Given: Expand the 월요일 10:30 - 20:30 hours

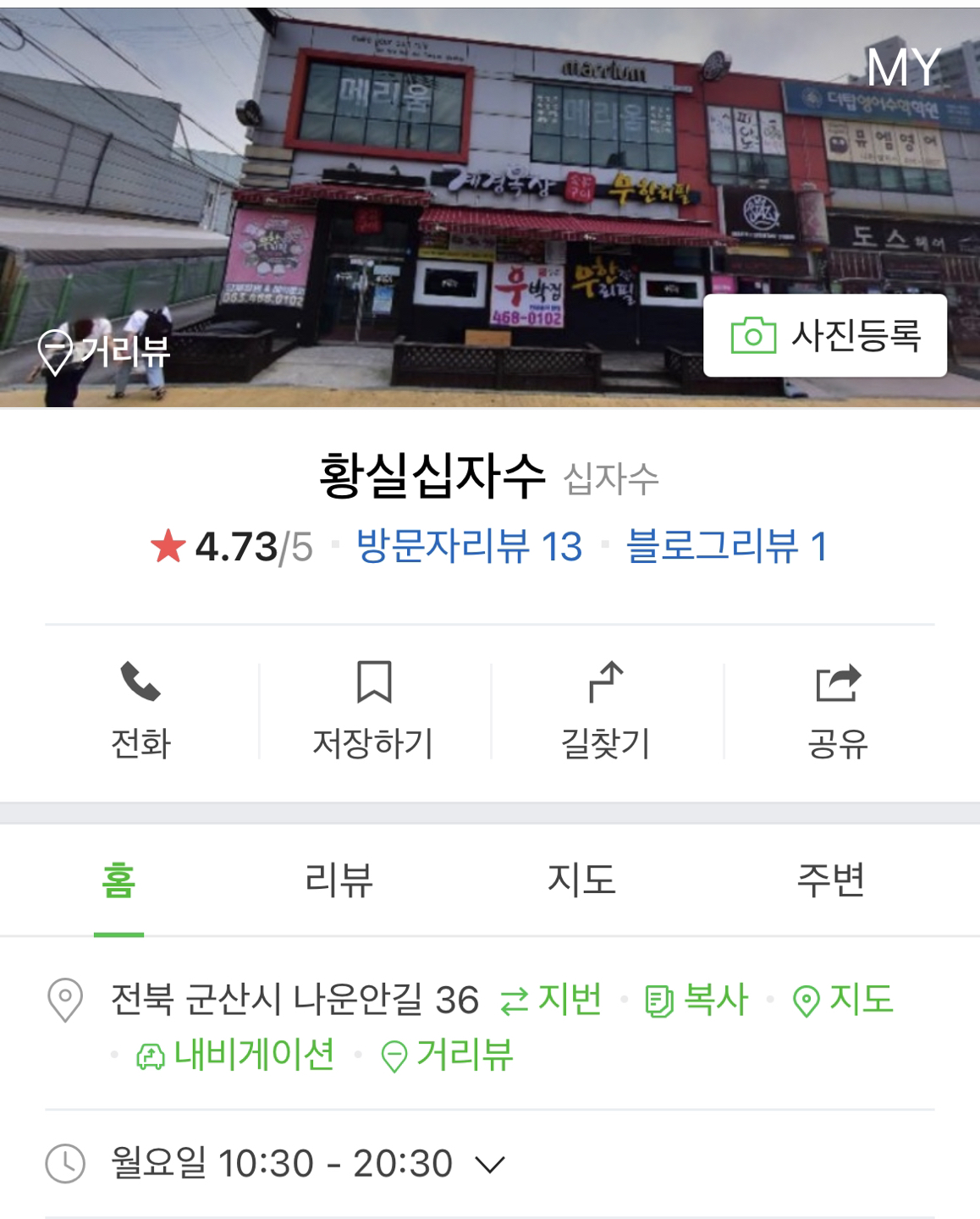Looking at the screenshot, I should point(490,1164).
